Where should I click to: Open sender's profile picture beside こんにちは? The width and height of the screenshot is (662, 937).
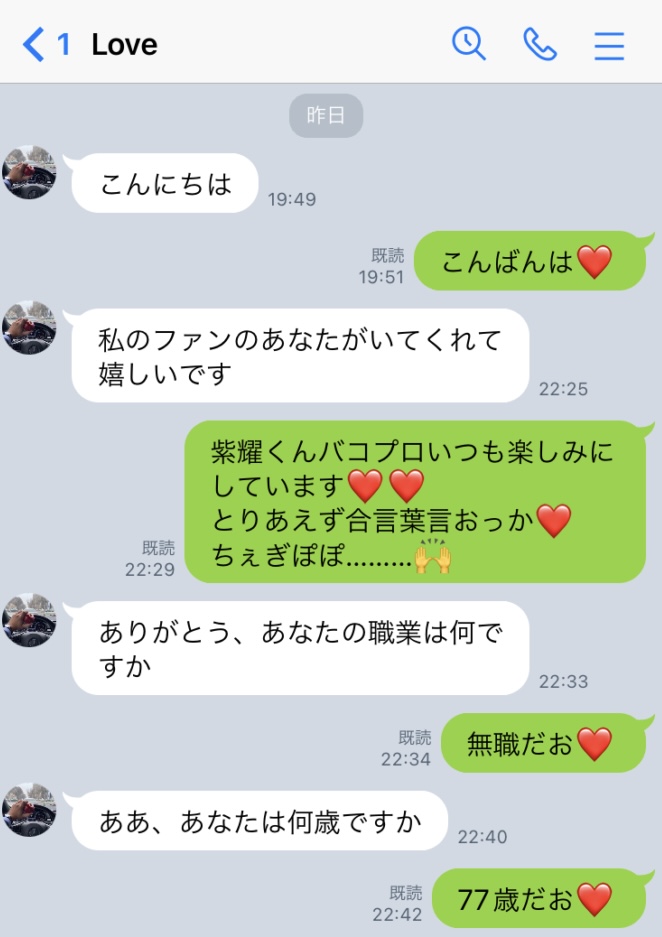point(29,172)
